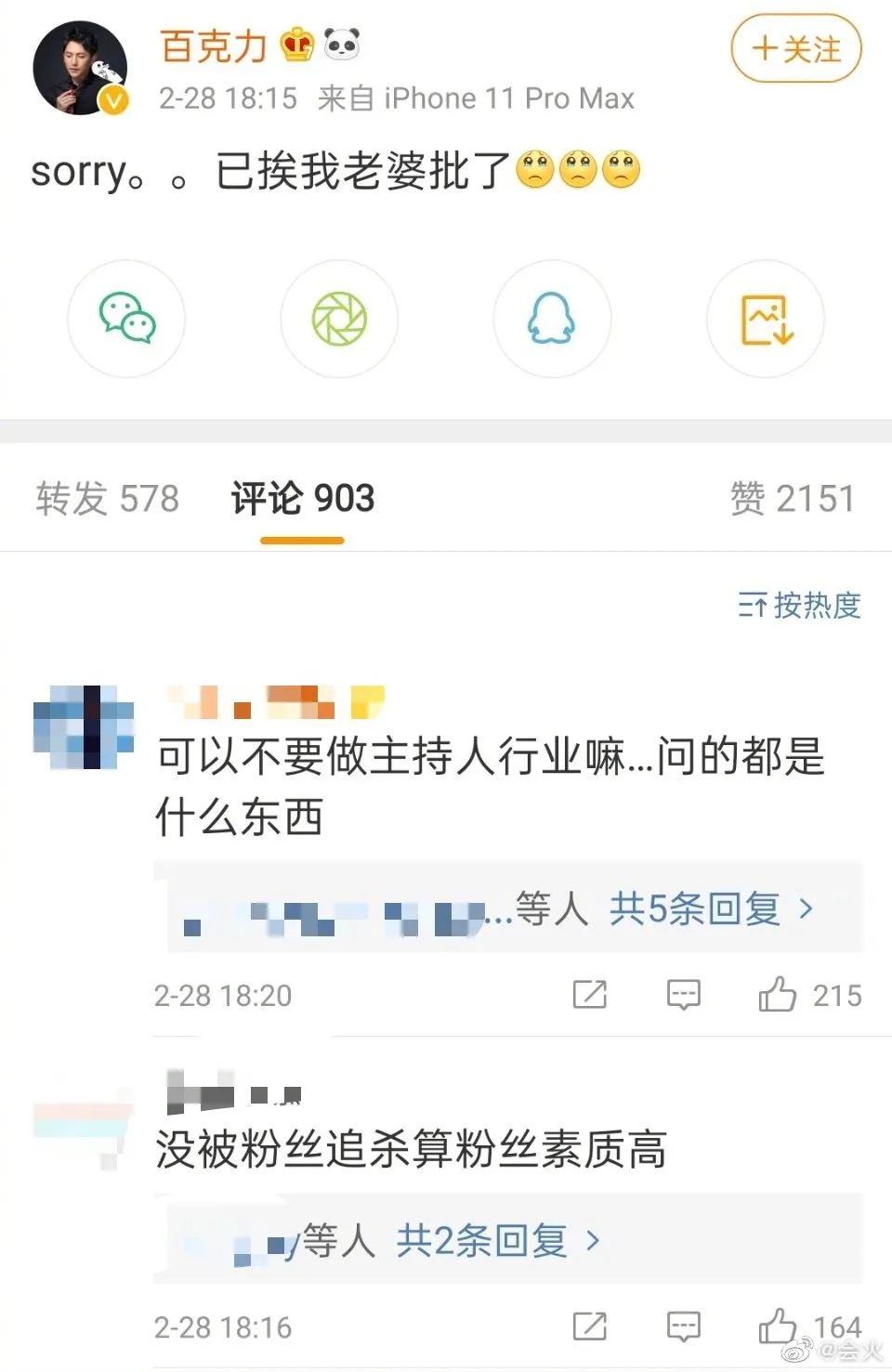Open the repost icon under the first comment
This screenshot has width=892, height=1372.
click(x=589, y=994)
